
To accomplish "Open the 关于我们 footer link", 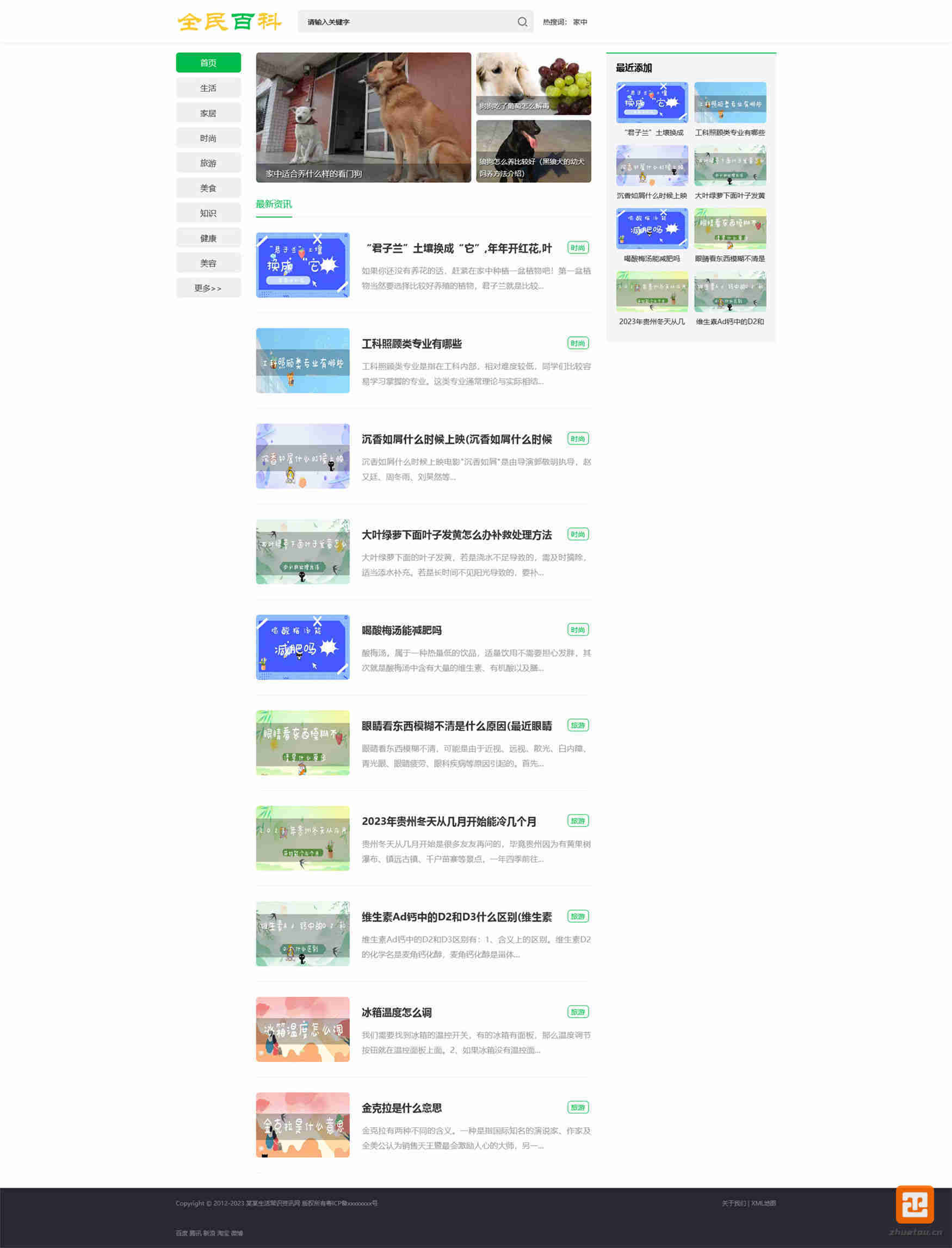I will pyautogui.click(x=733, y=1203).
